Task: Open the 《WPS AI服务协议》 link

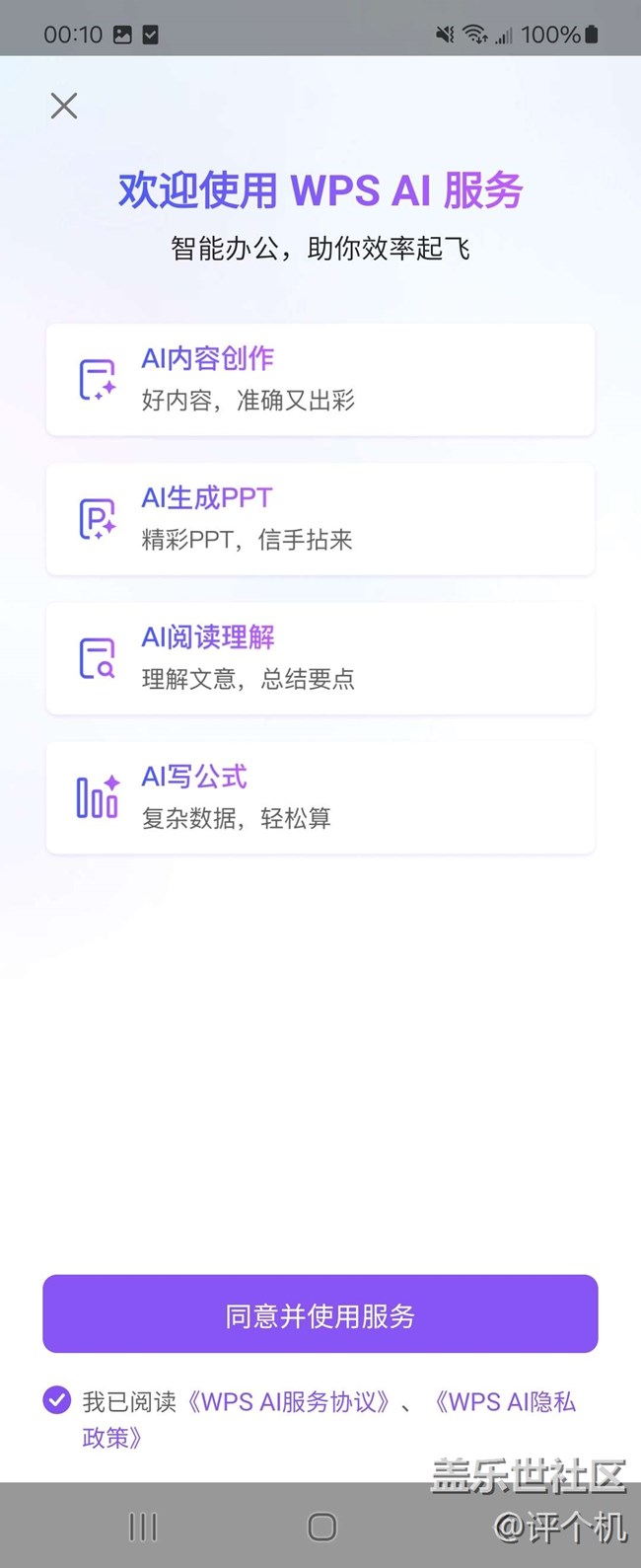Action: tap(290, 1402)
